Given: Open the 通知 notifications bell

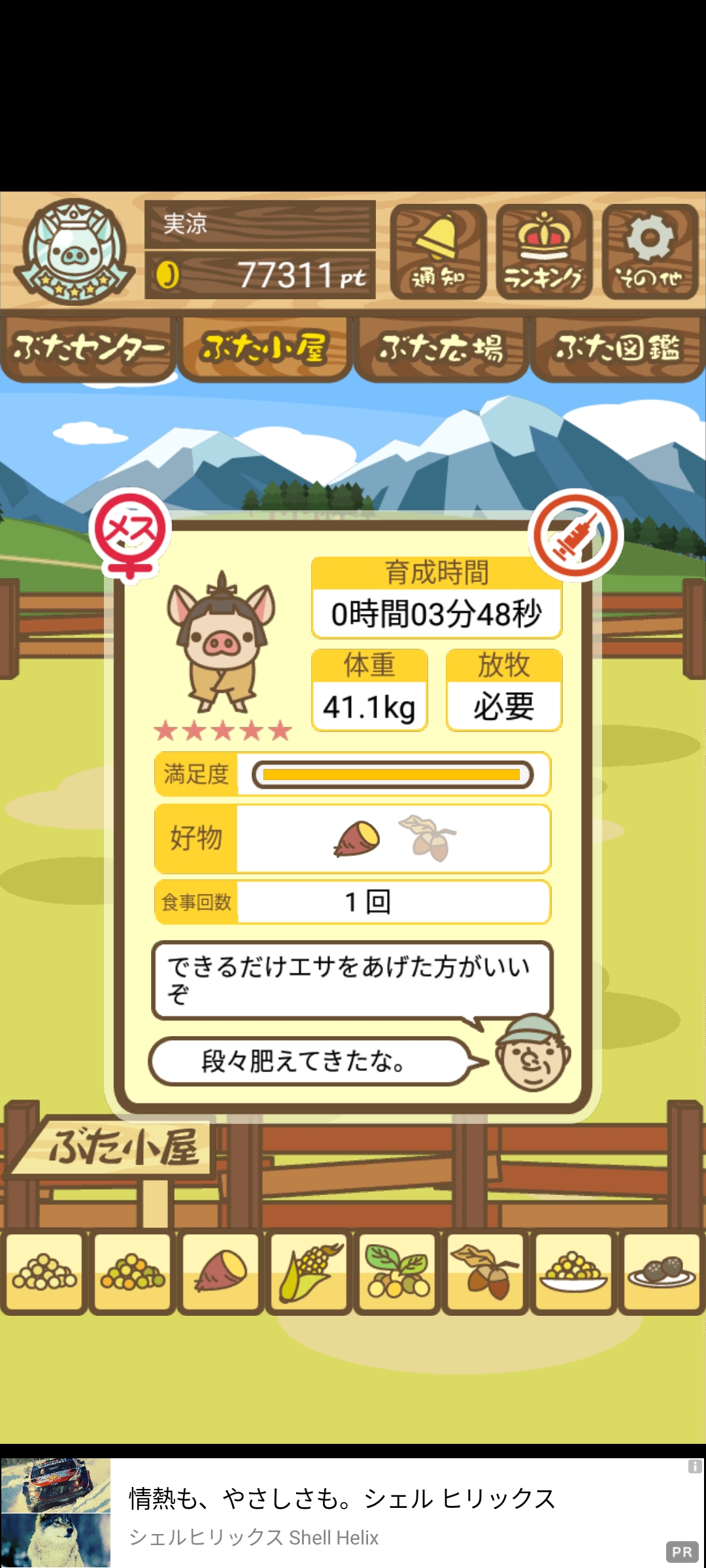Looking at the screenshot, I should [x=438, y=252].
